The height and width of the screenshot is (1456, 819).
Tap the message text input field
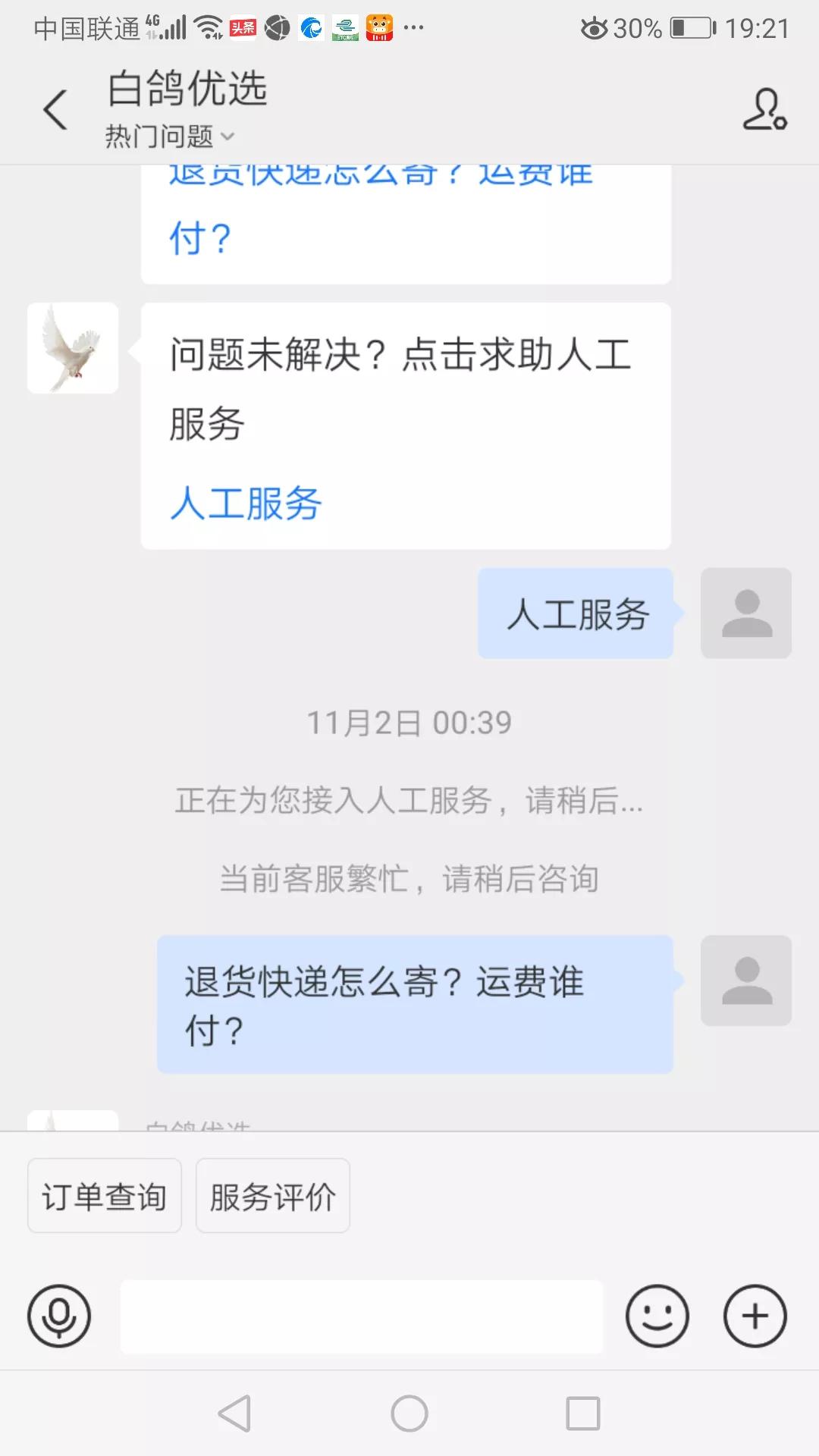[x=362, y=1316]
